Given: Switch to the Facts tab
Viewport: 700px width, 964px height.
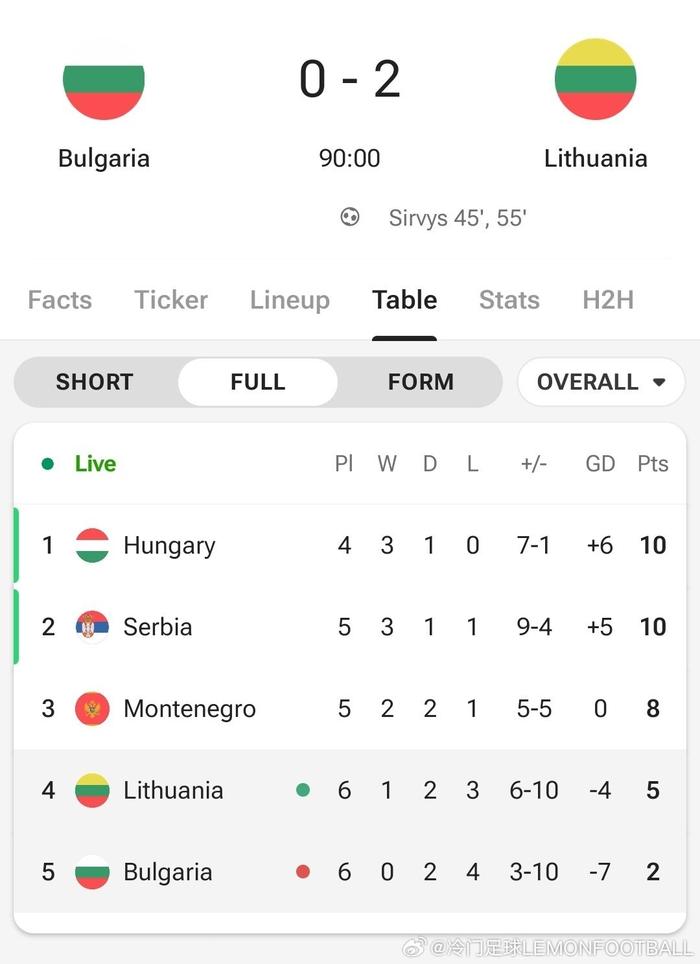Looking at the screenshot, I should (x=60, y=300).
